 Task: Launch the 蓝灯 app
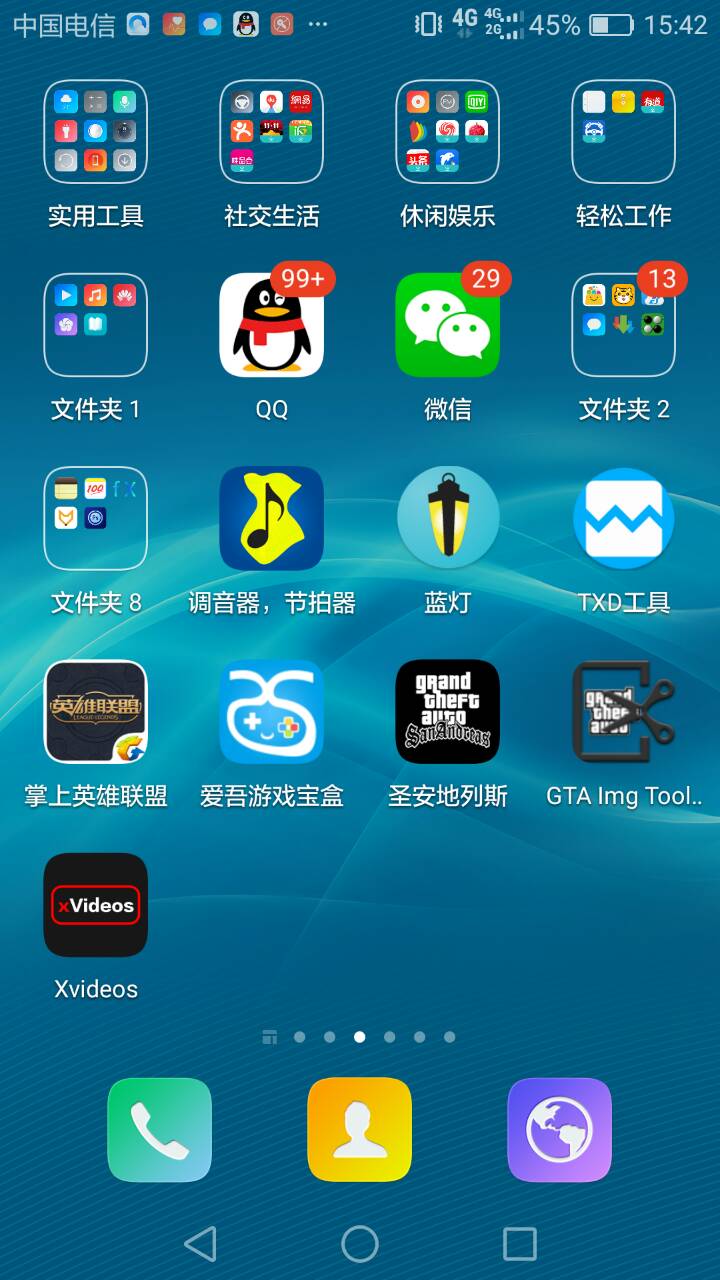pyautogui.click(x=447, y=518)
